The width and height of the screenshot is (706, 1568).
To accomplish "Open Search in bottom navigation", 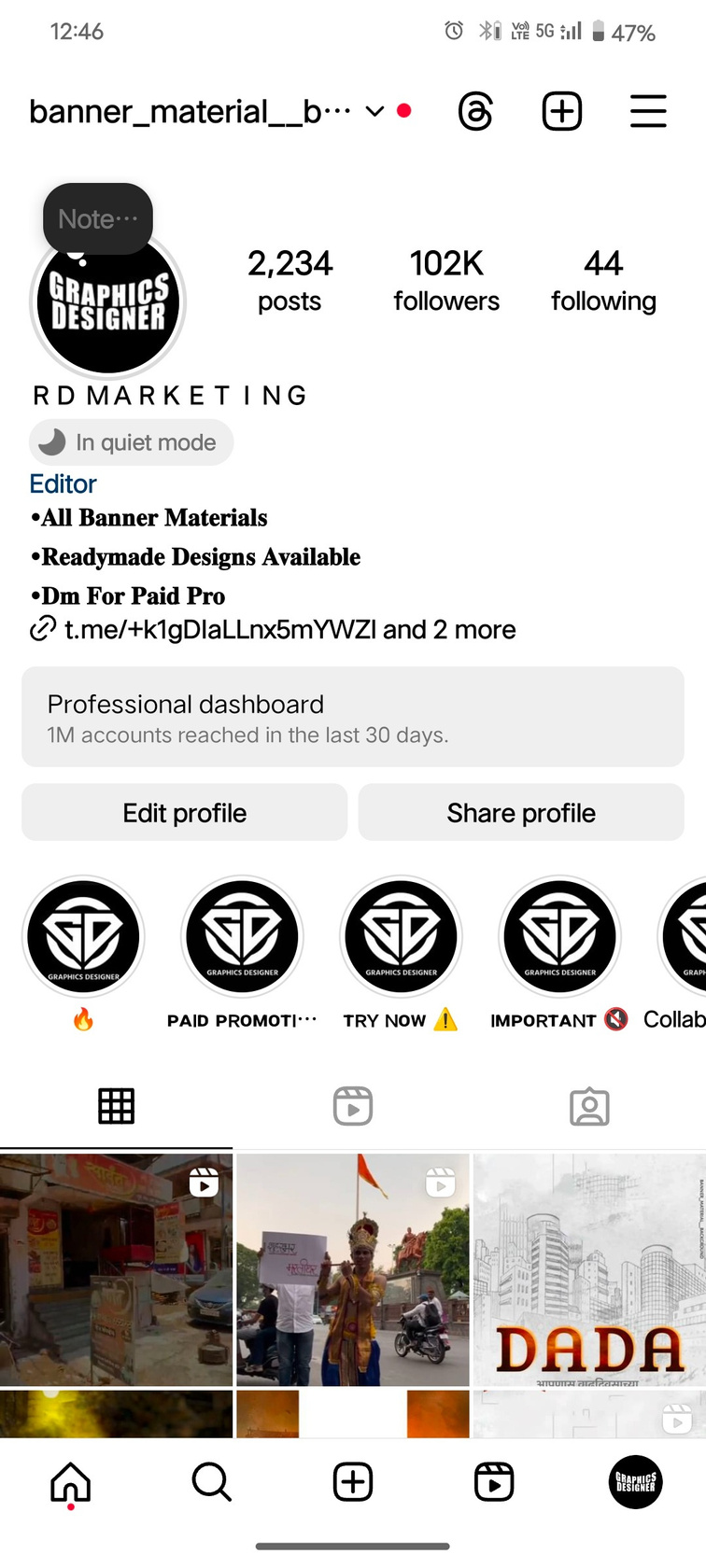I will pyautogui.click(x=212, y=1482).
